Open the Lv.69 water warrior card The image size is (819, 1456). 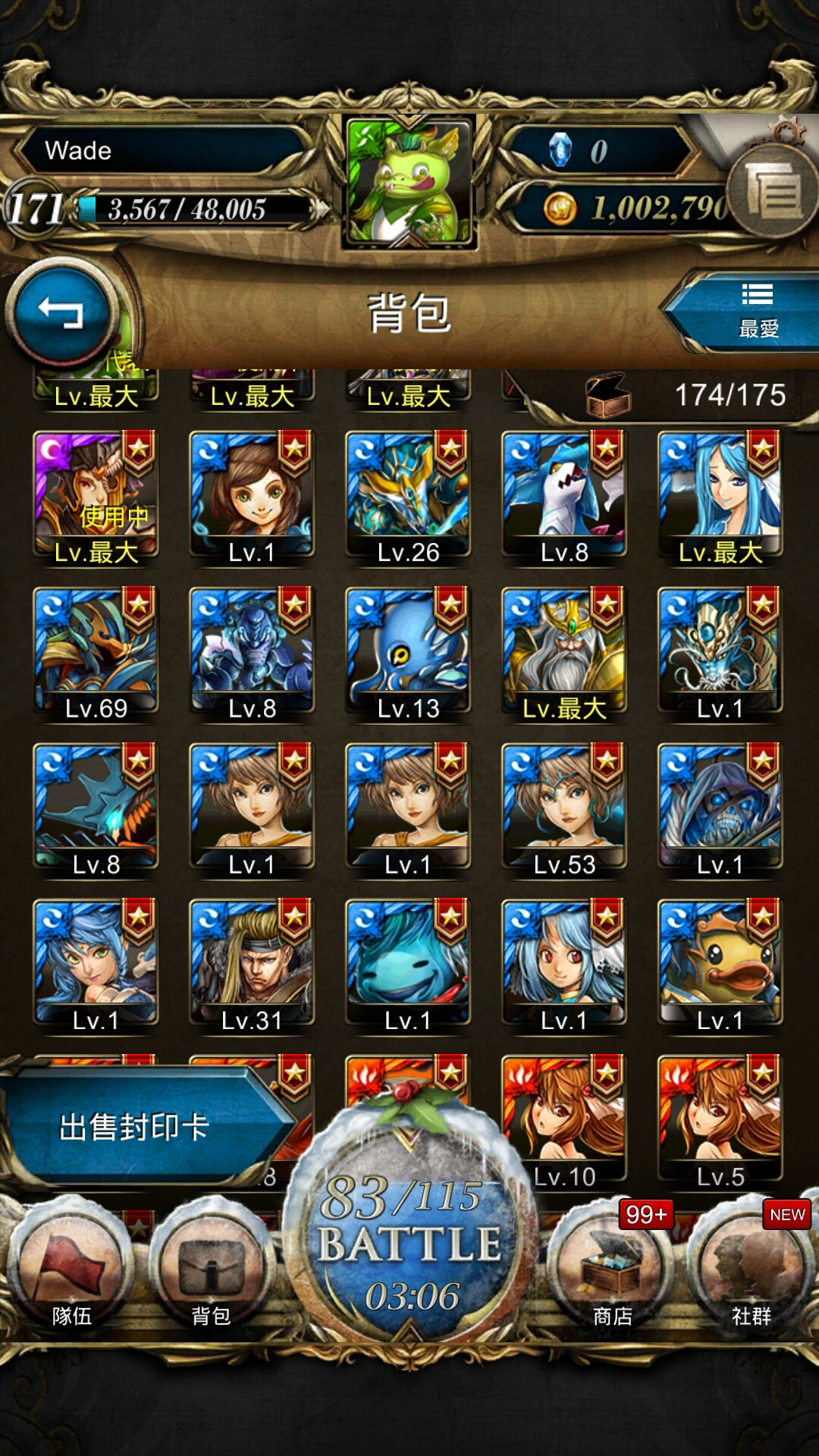click(96, 654)
